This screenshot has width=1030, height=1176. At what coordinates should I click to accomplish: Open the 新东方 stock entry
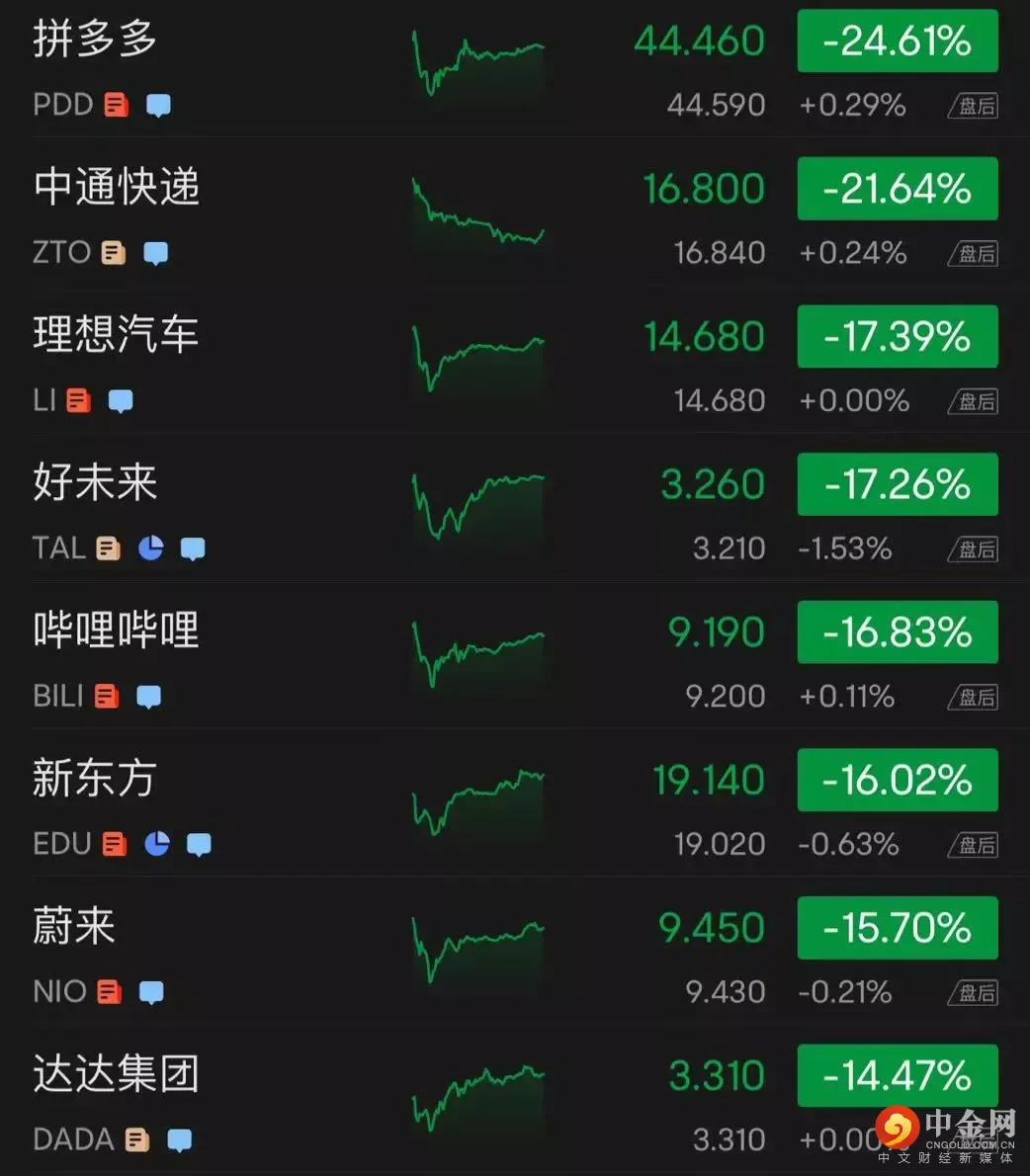(92, 780)
